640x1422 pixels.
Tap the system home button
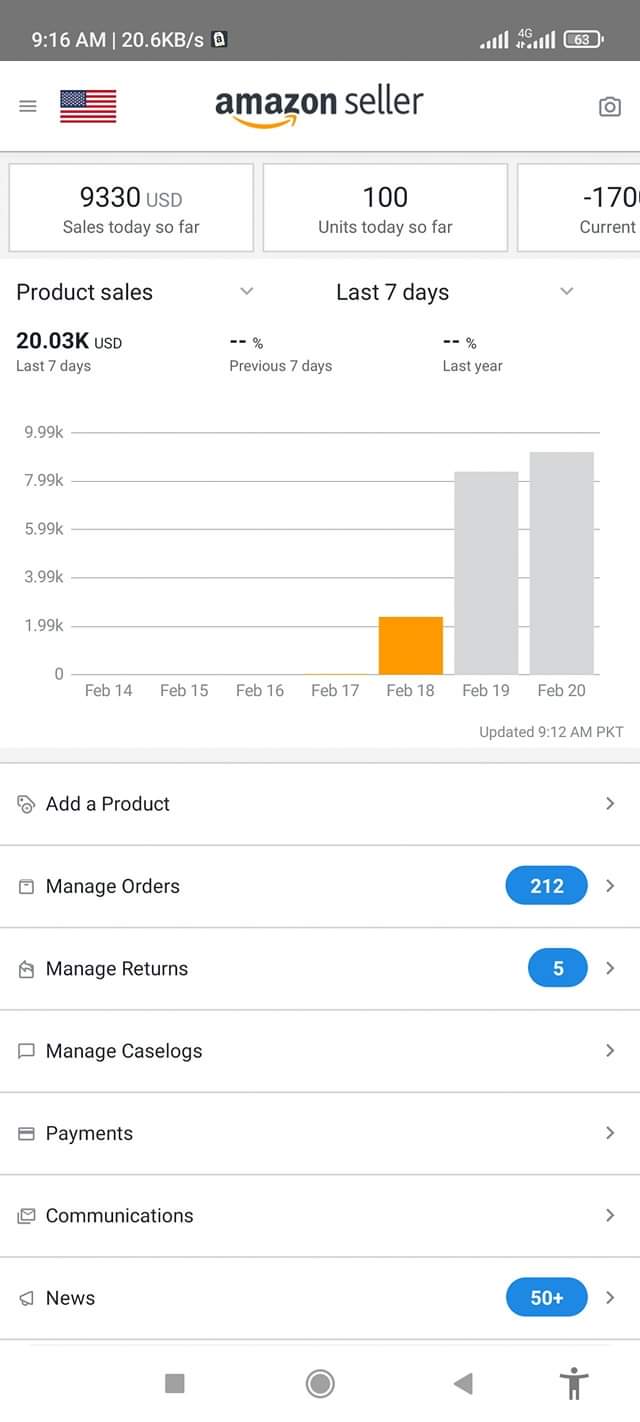coord(320,1384)
